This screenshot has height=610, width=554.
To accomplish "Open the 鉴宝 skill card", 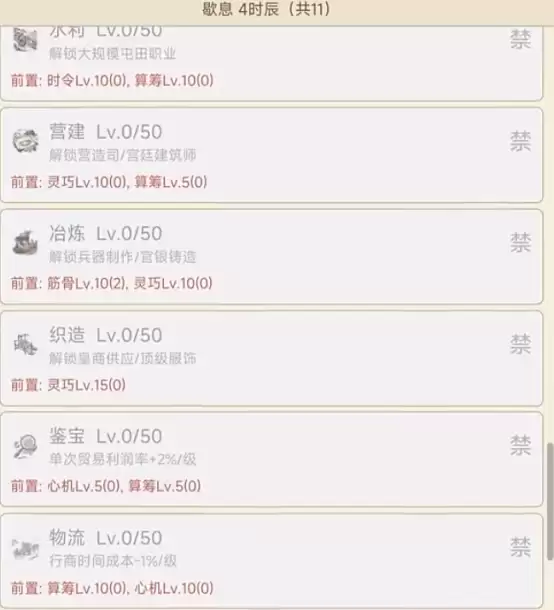I will click(272, 459).
